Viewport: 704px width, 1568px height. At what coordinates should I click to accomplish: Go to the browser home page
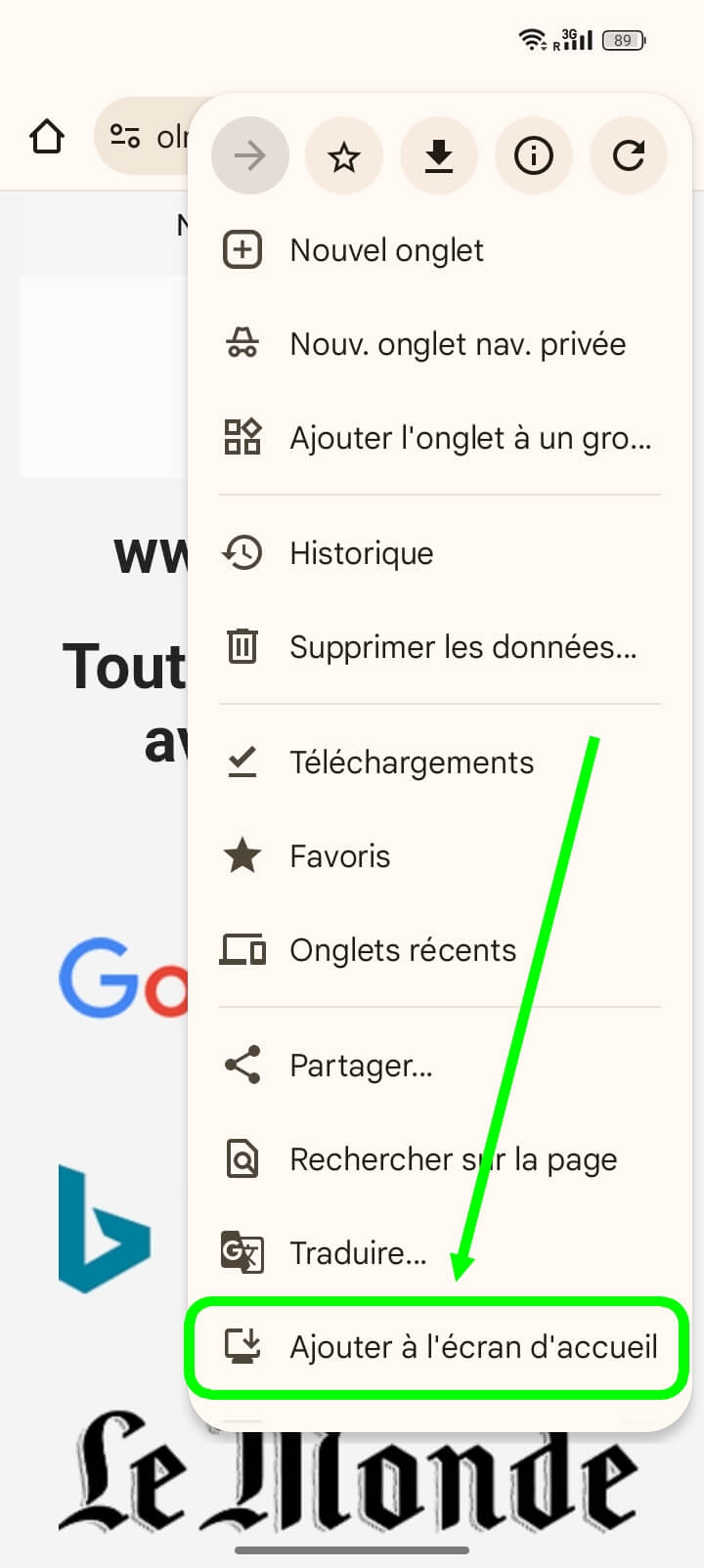point(47,137)
